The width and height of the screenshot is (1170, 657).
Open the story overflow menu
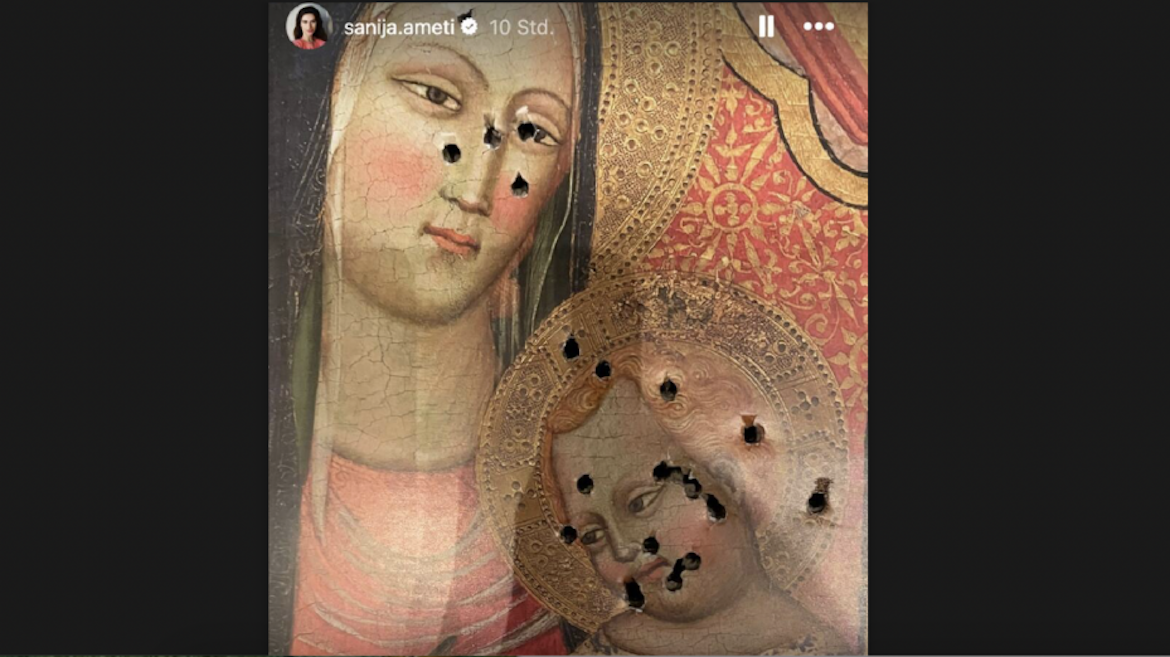point(818,27)
